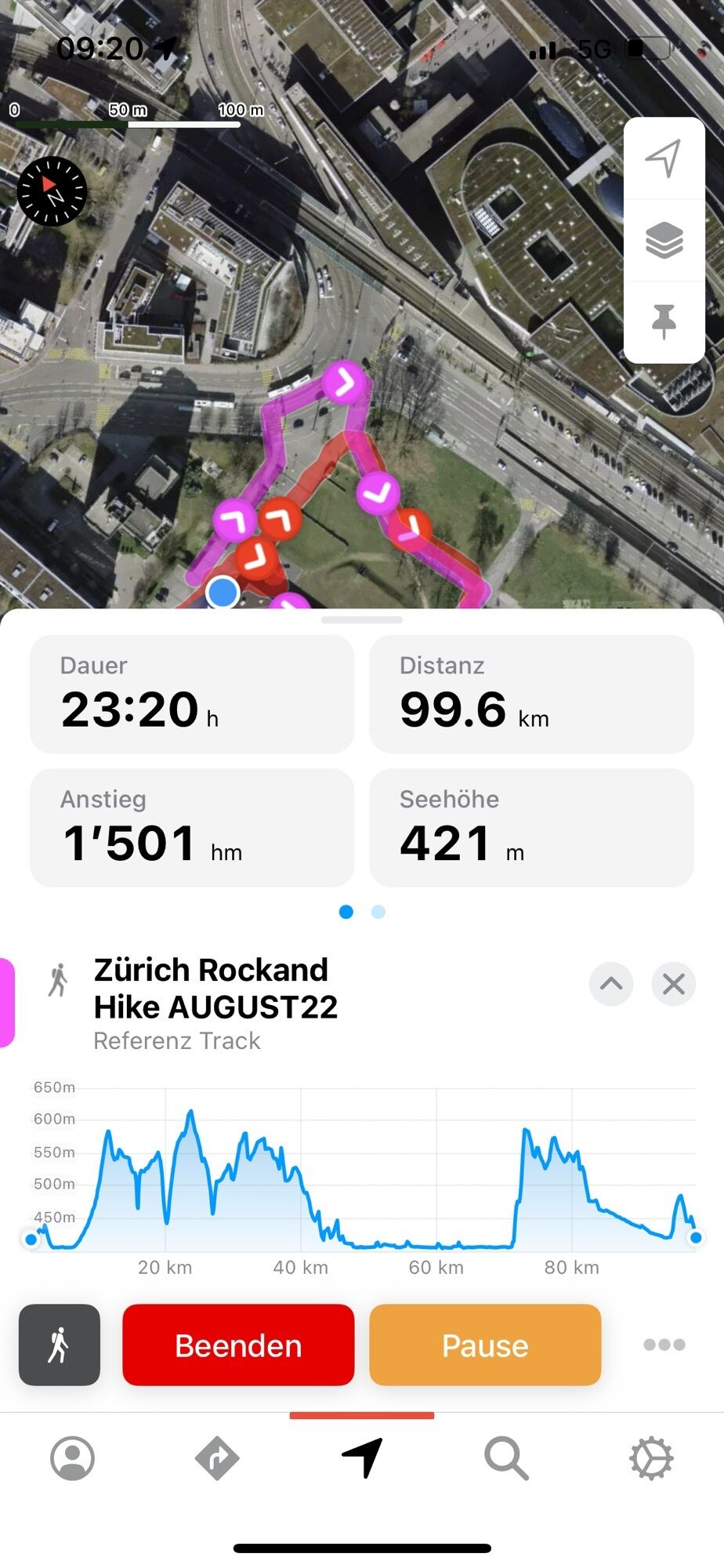724x1568 pixels.
Task: Close the Zürich Rockand Hike reference track
Action: 673,983
